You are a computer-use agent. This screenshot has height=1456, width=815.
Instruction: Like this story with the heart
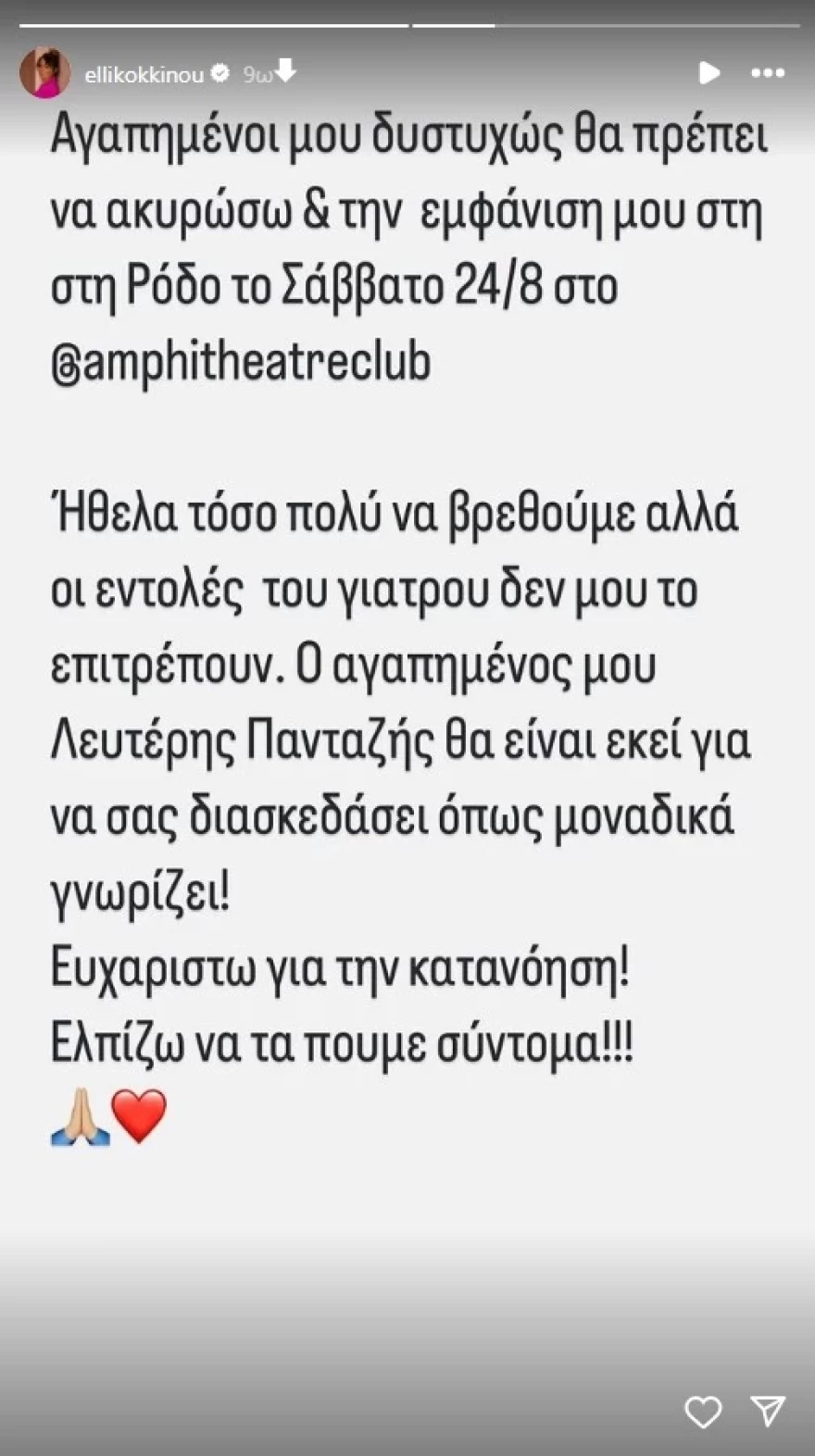[x=703, y=1411]
